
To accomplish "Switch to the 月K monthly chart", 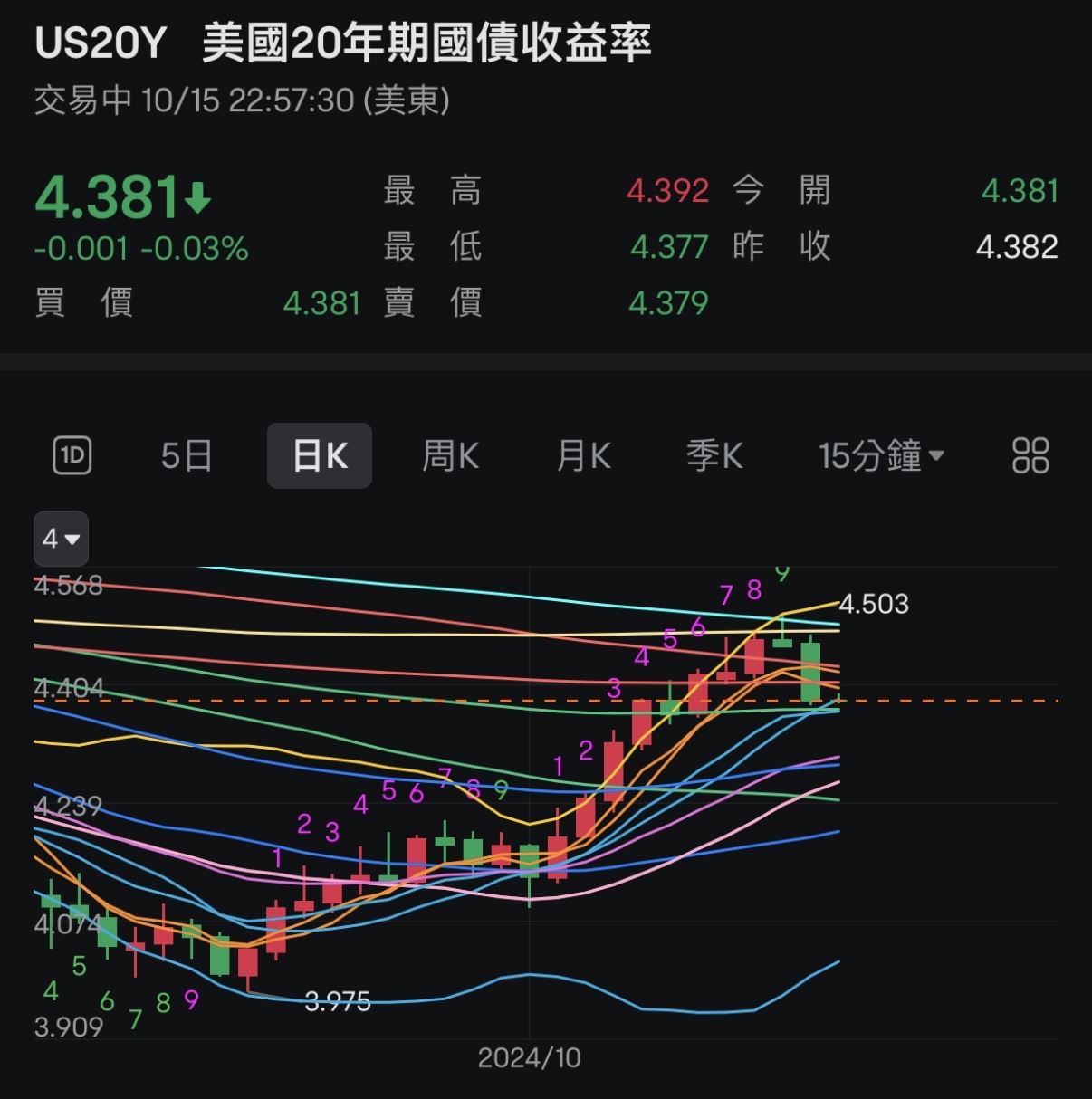I will 583,455.
